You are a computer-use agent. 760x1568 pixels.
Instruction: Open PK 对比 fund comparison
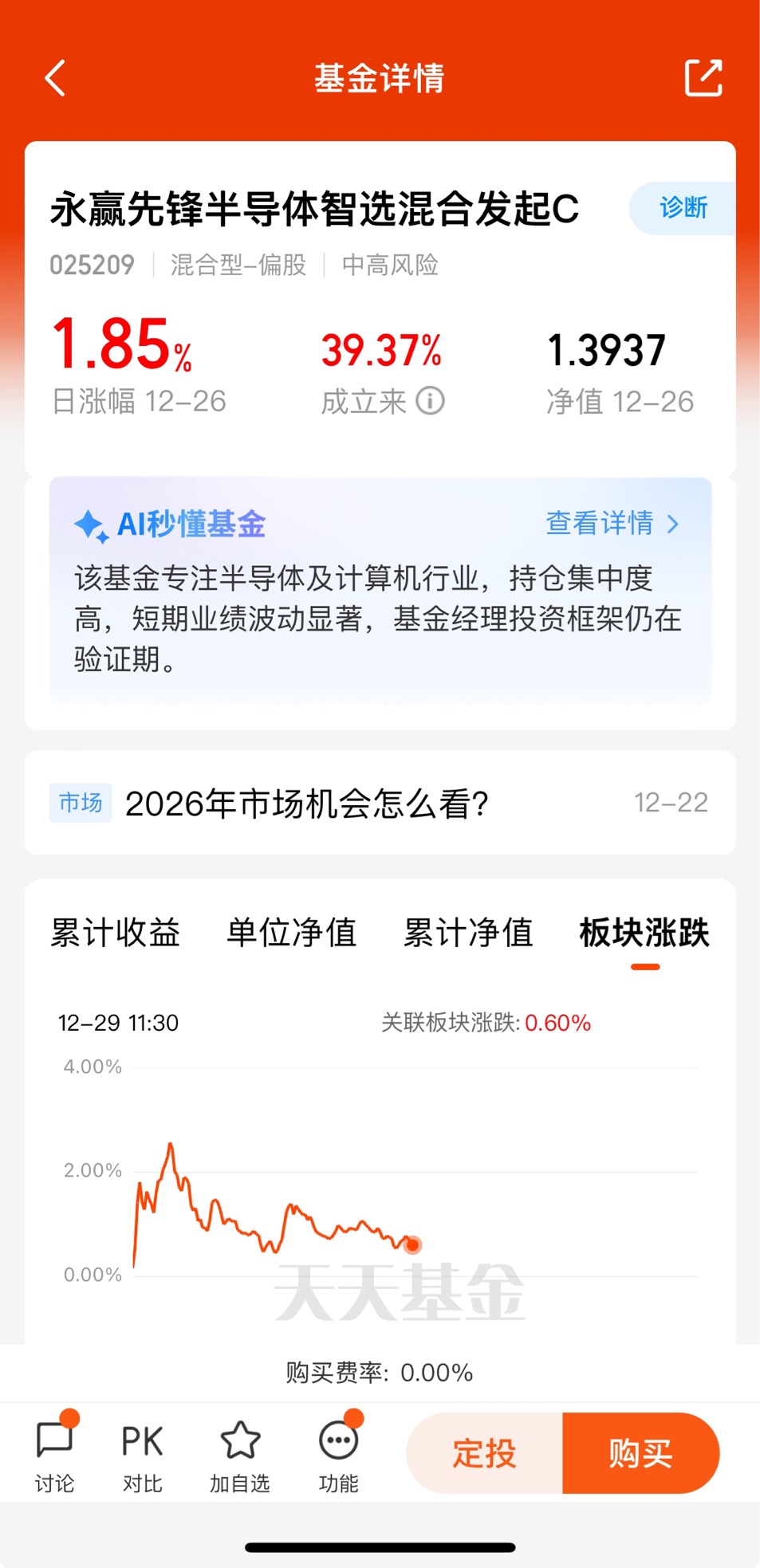143,1456
